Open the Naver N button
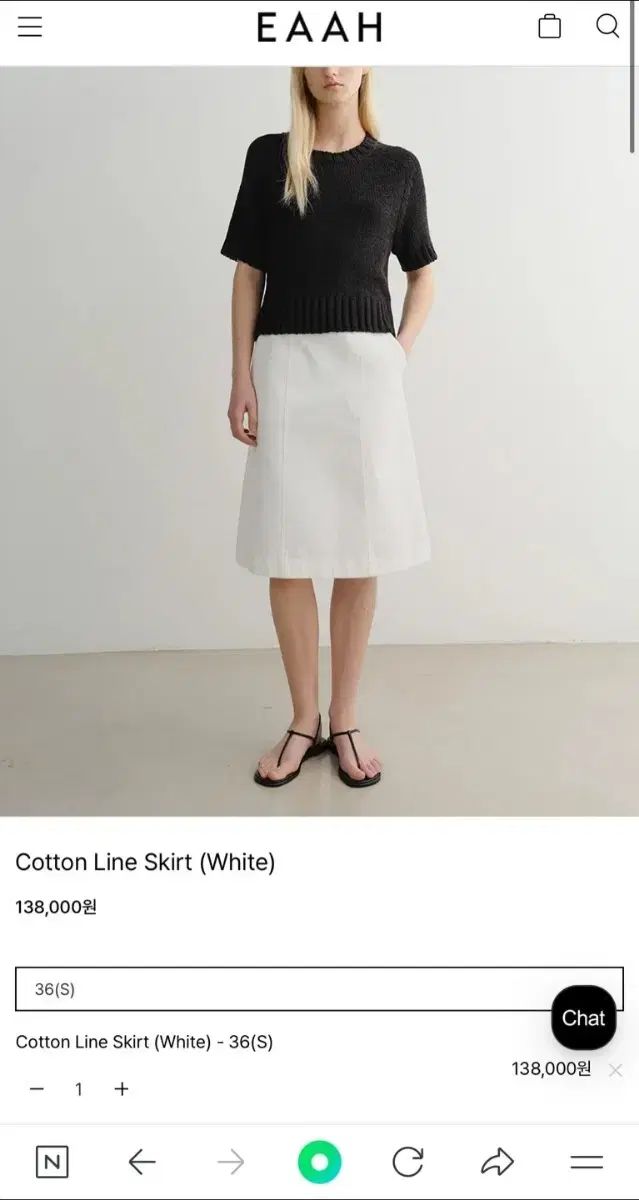Screen dimensions: 639x1200 click(52, 1161)
